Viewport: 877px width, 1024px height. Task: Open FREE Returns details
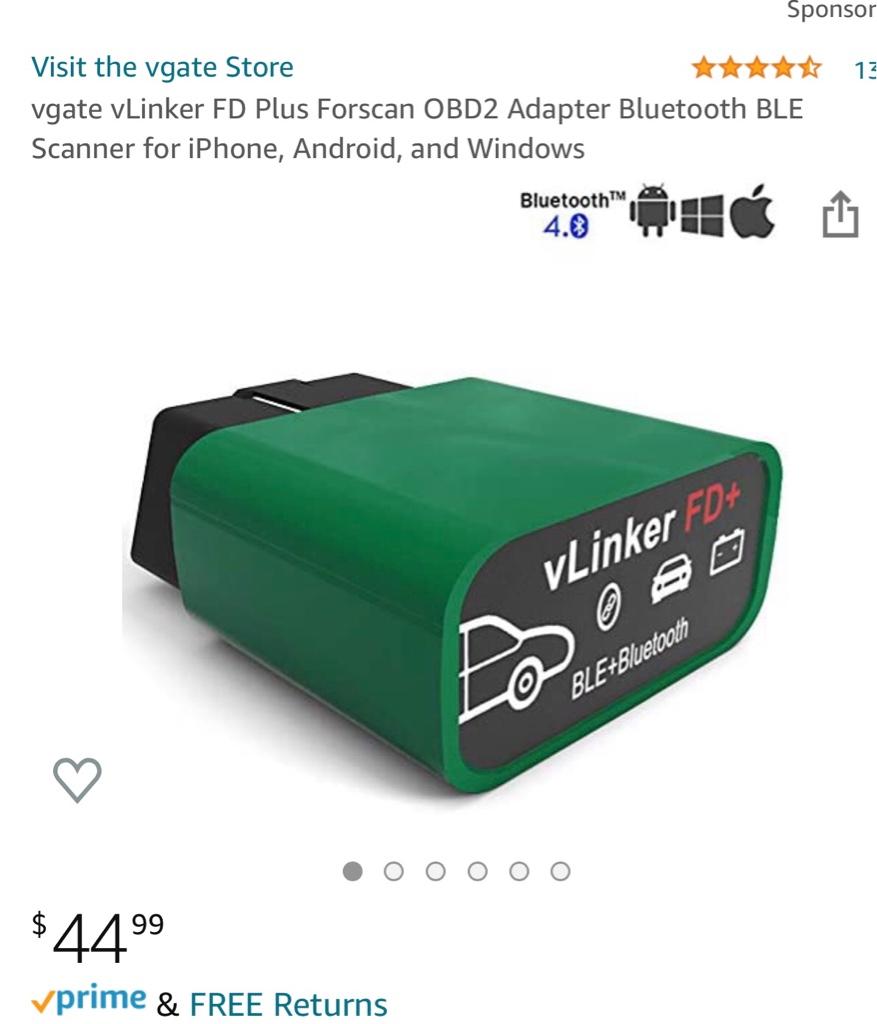288,1003
